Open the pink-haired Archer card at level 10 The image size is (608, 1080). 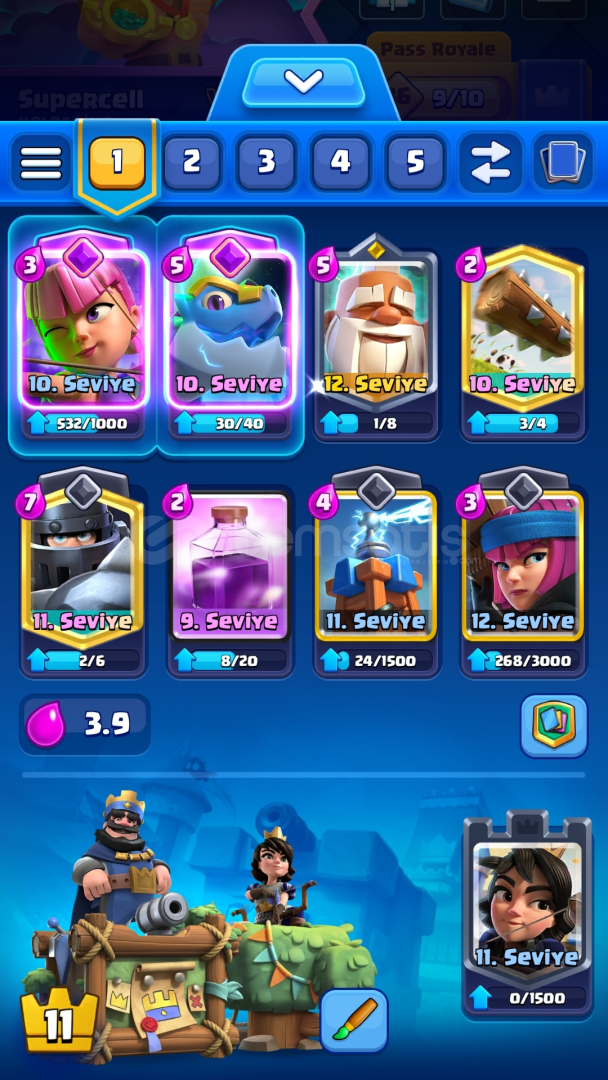(x=84, y=335)
